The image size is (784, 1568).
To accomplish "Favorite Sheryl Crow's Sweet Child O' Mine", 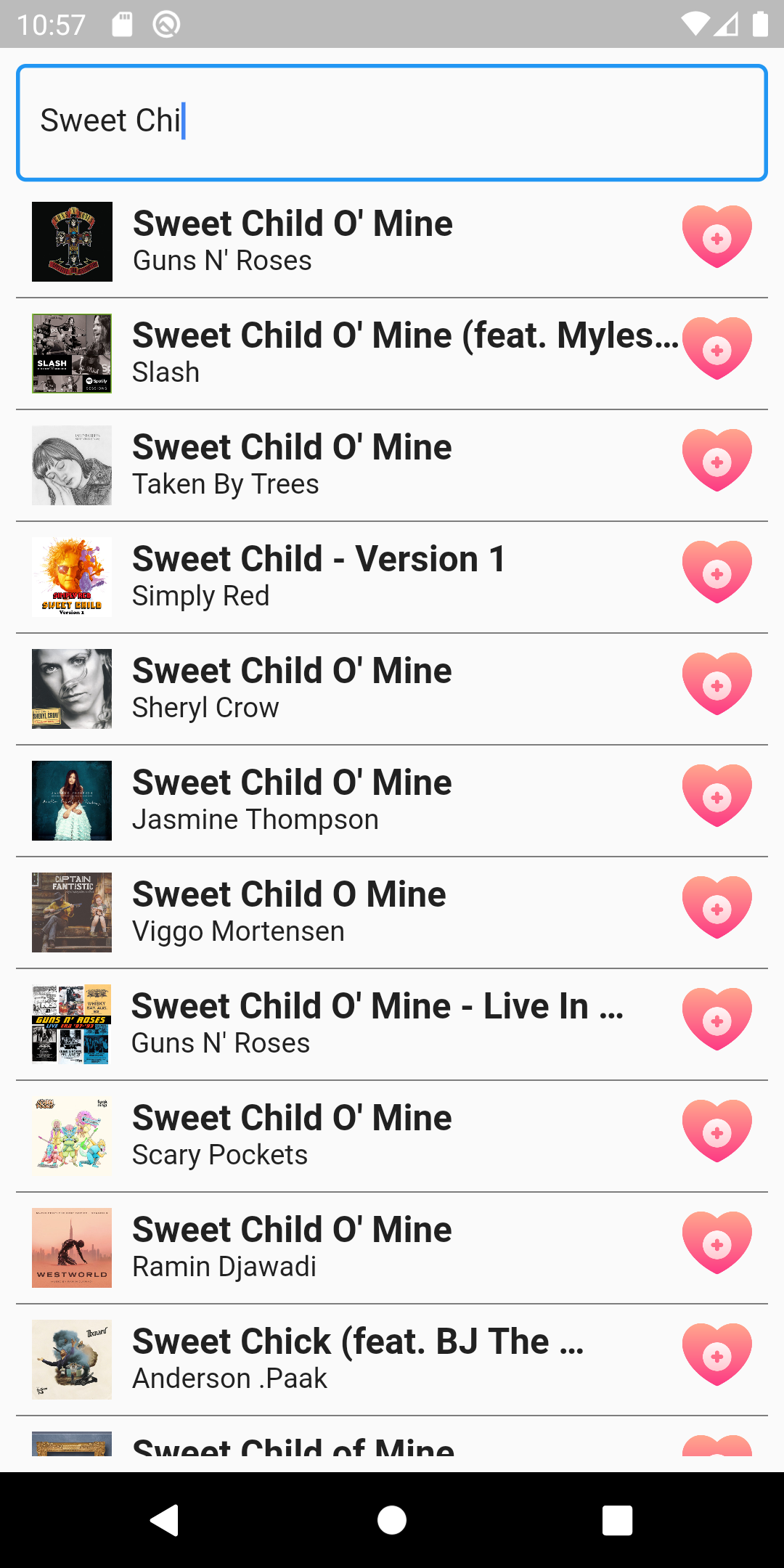I will [x=717, y=683].
